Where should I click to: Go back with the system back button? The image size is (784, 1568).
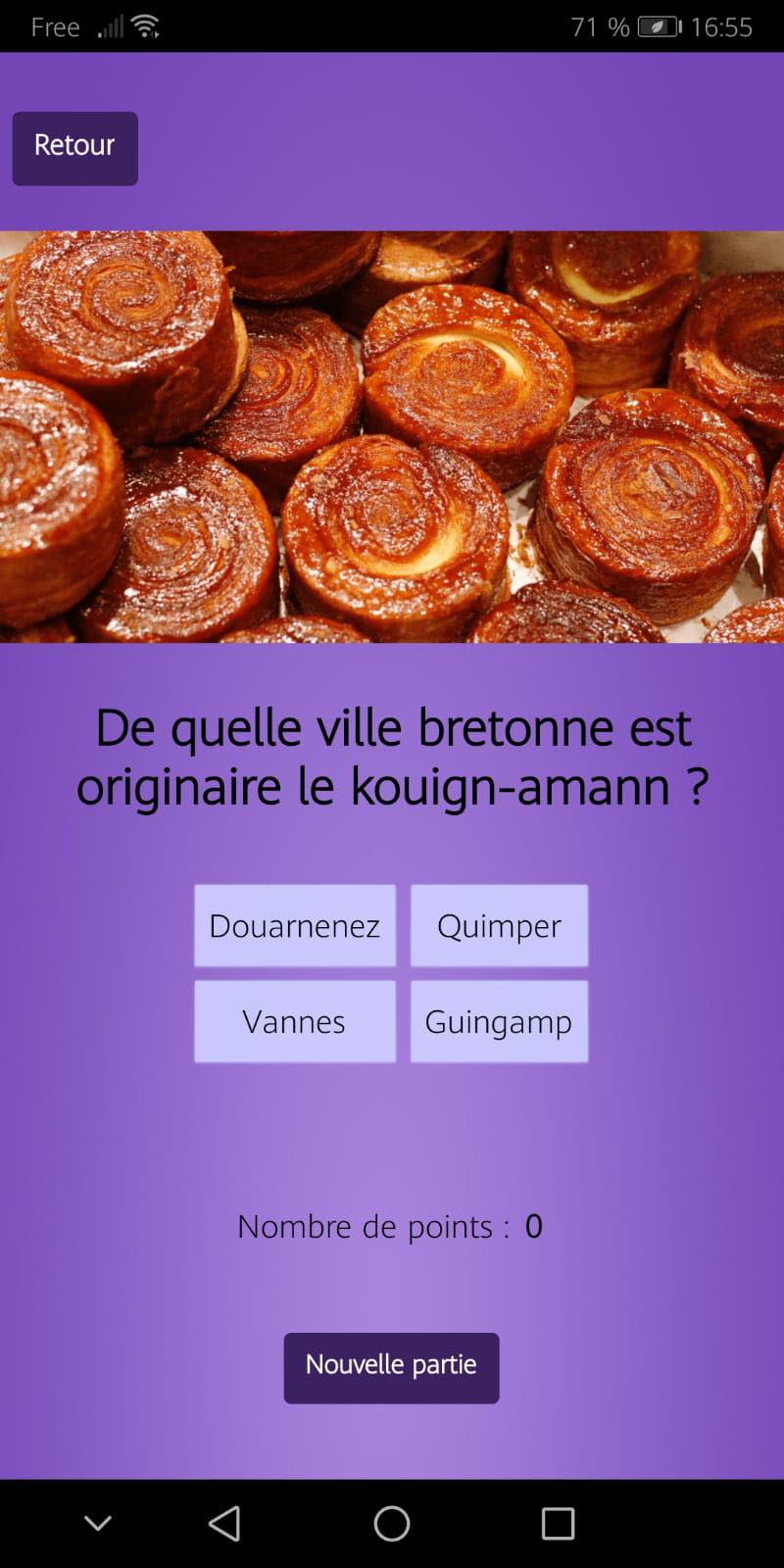coord(225,1523)
